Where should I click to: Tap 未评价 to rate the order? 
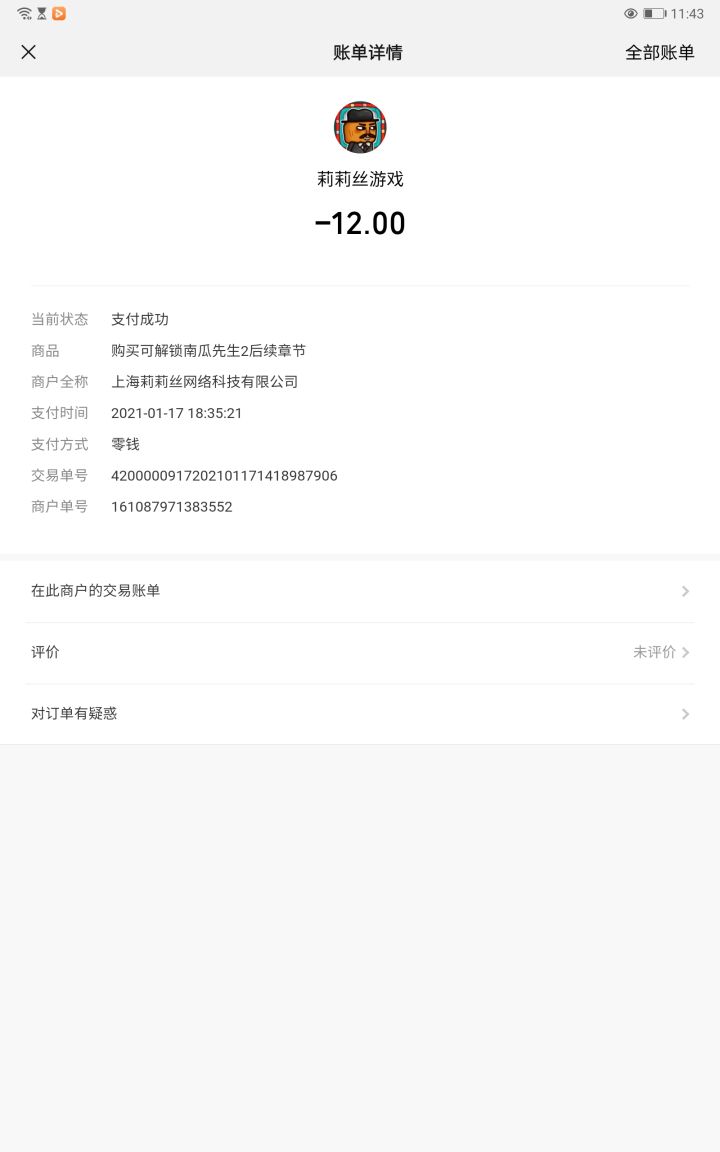tap(655, 651)
